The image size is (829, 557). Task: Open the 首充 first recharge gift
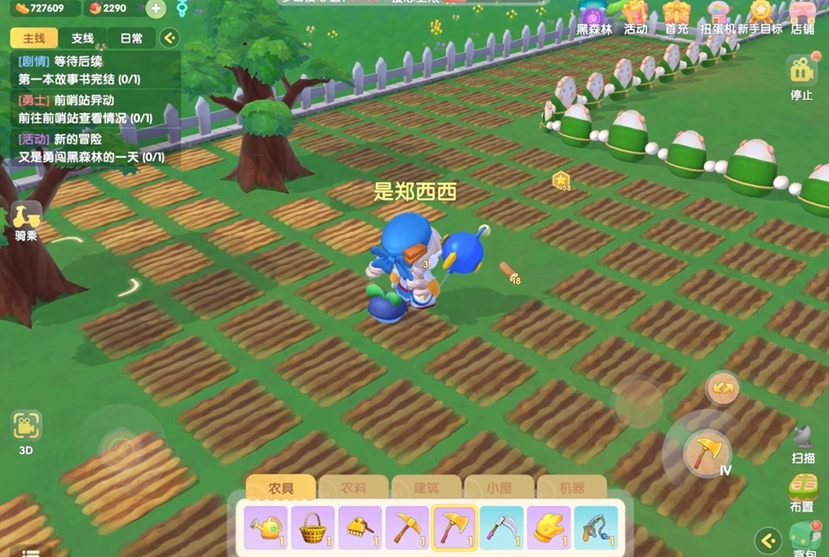(x=677, y=17)
